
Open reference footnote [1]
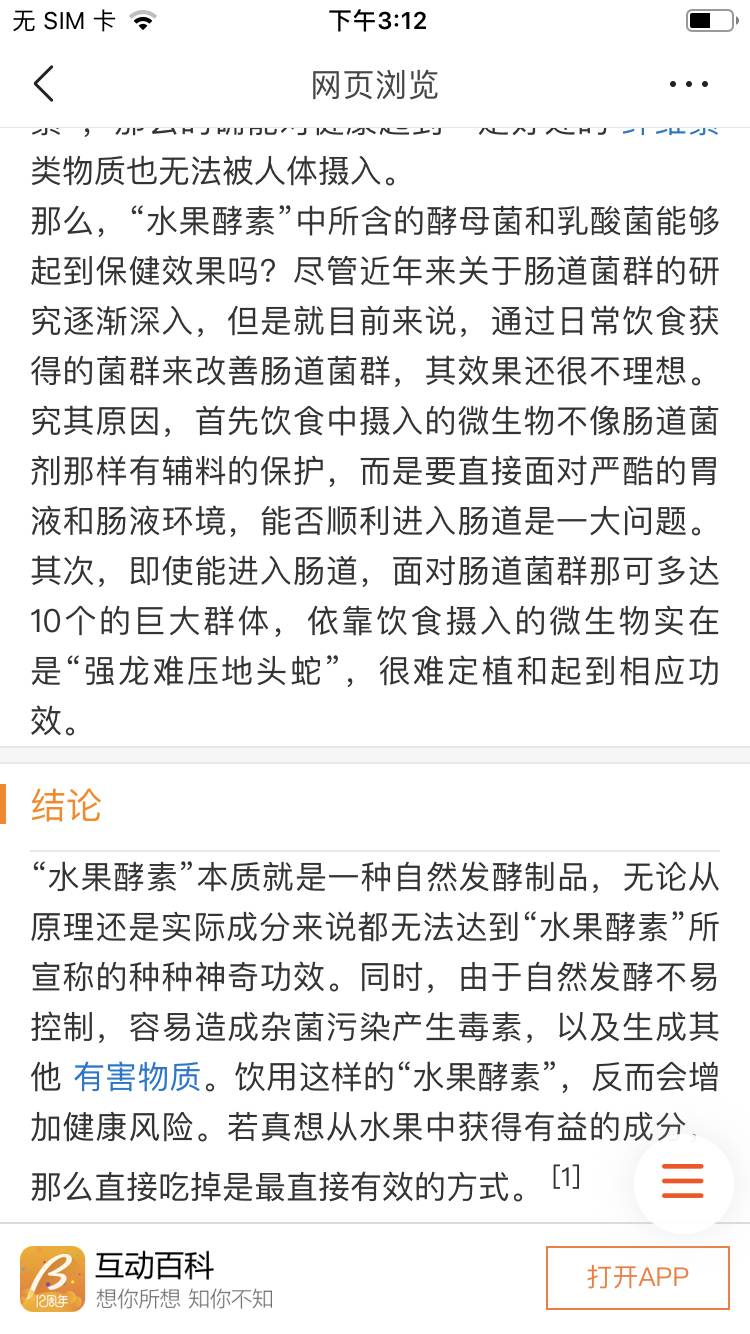pos(566,1176)
